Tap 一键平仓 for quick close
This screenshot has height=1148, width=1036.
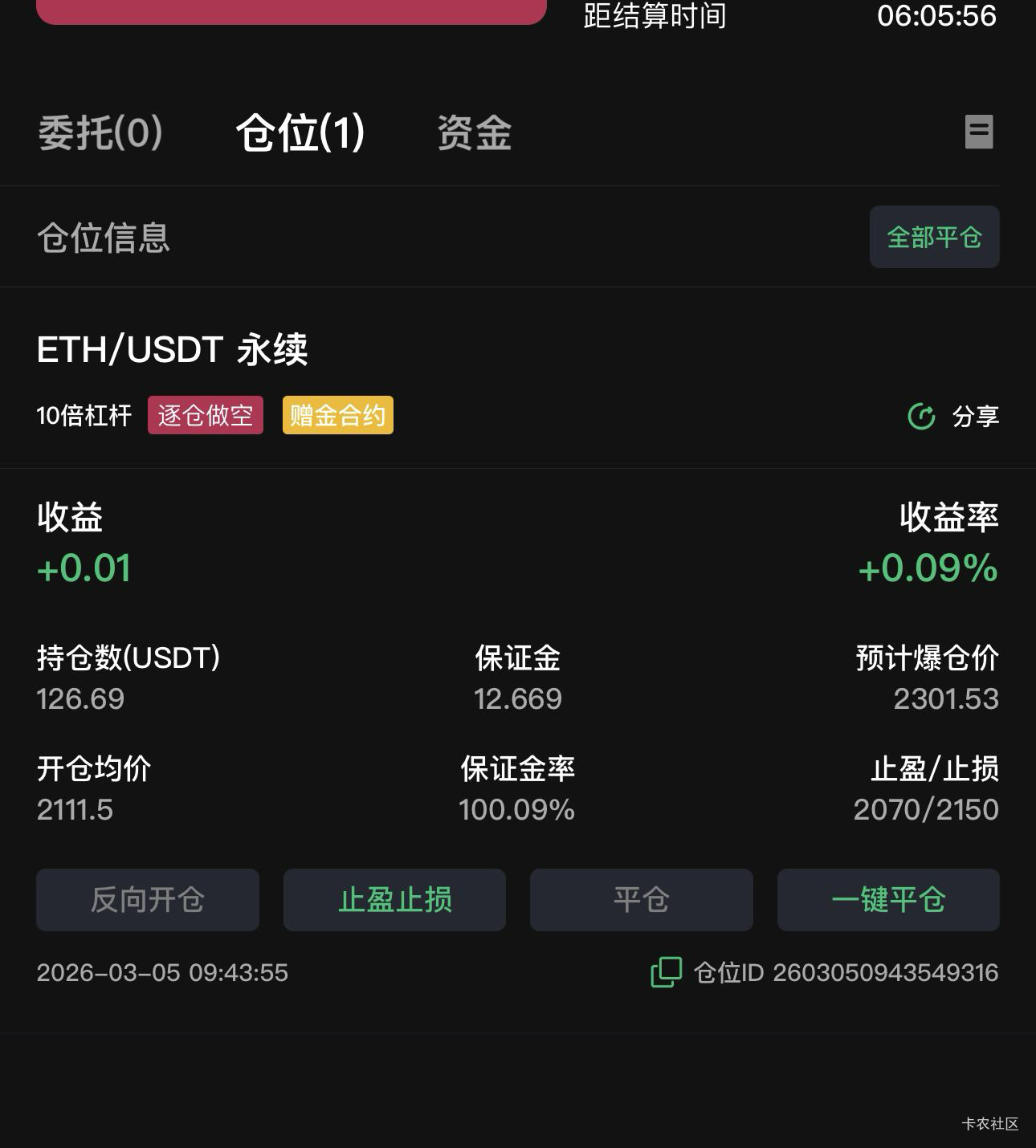click(x=888, y=900)
